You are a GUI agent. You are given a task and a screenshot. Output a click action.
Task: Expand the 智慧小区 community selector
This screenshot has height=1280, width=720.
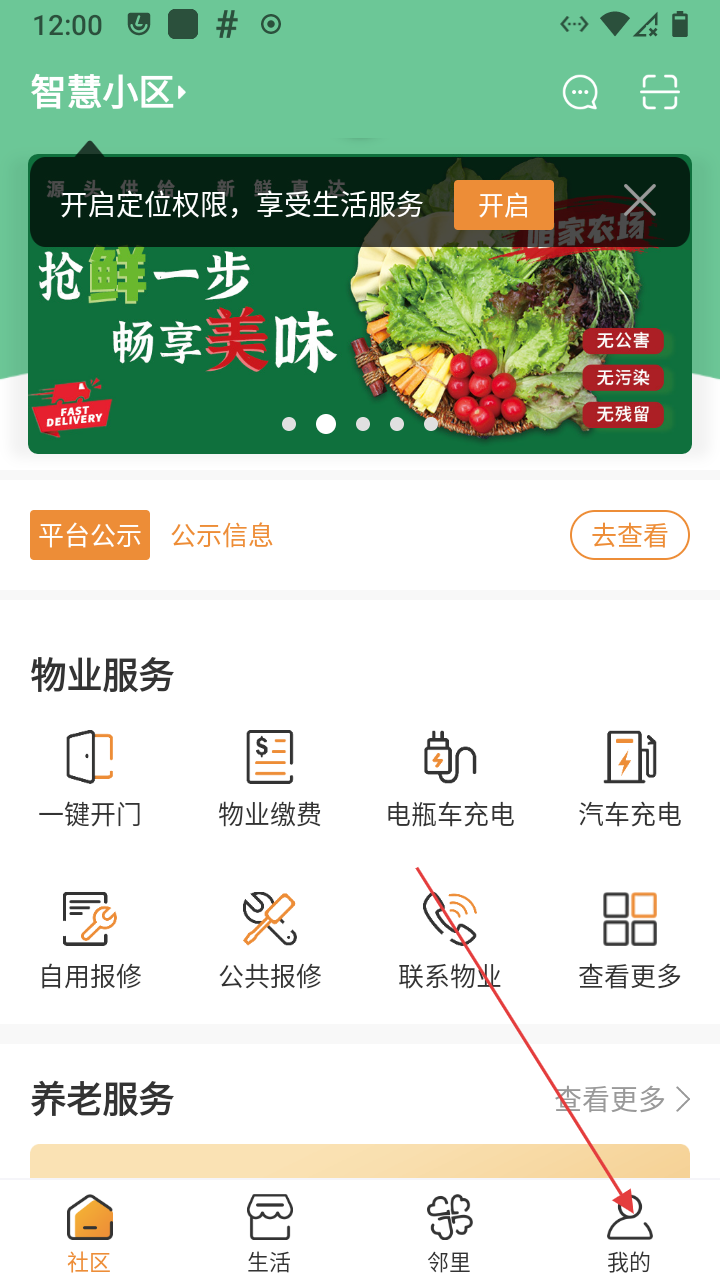109,92
